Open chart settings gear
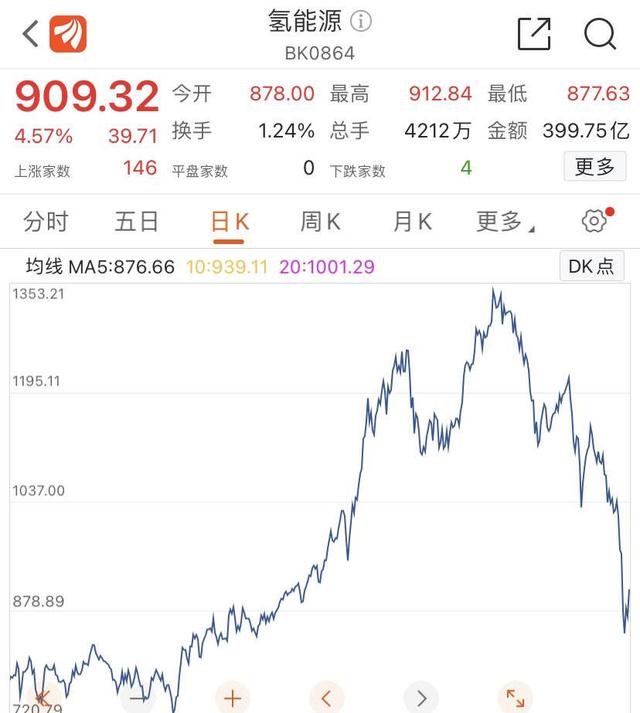This screenshot has height=713, width=640. pyautogui.click(x=594, y=221)
